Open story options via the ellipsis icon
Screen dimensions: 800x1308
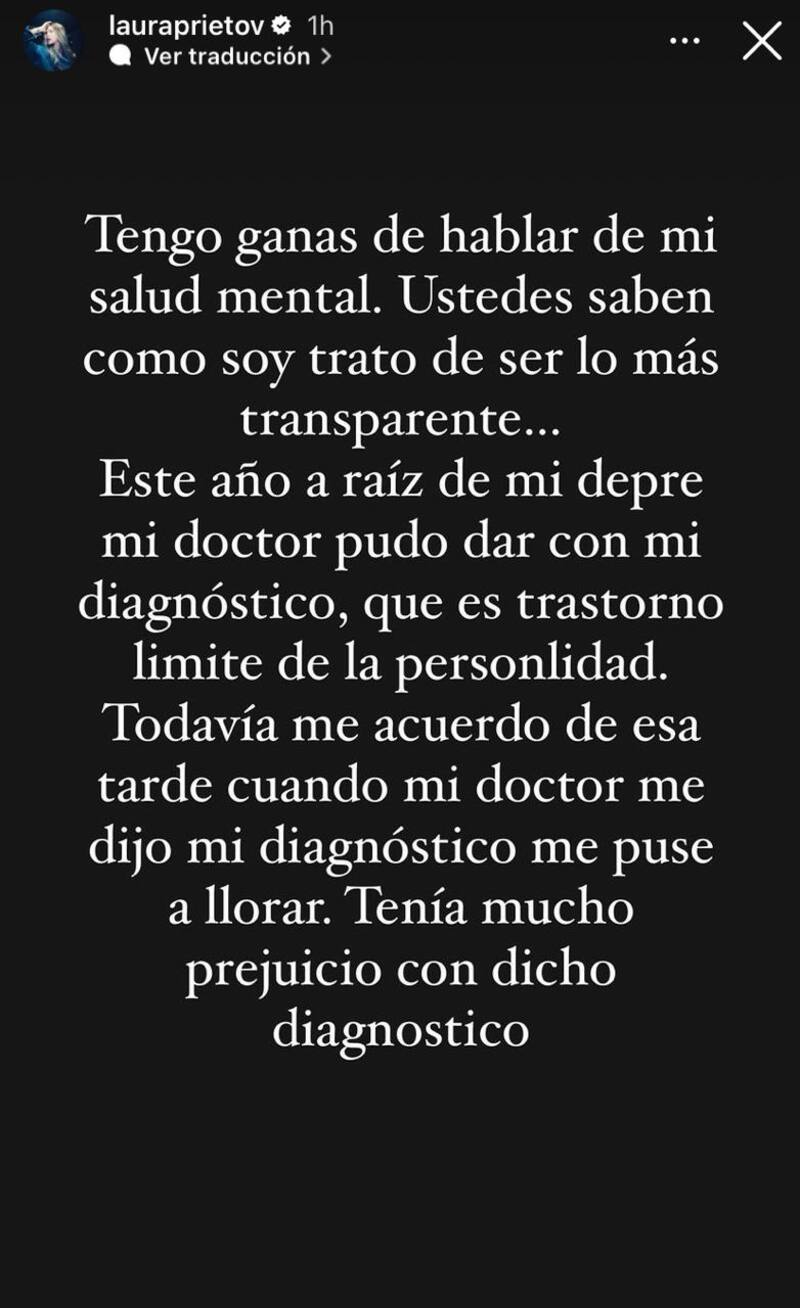pos(684,38)
